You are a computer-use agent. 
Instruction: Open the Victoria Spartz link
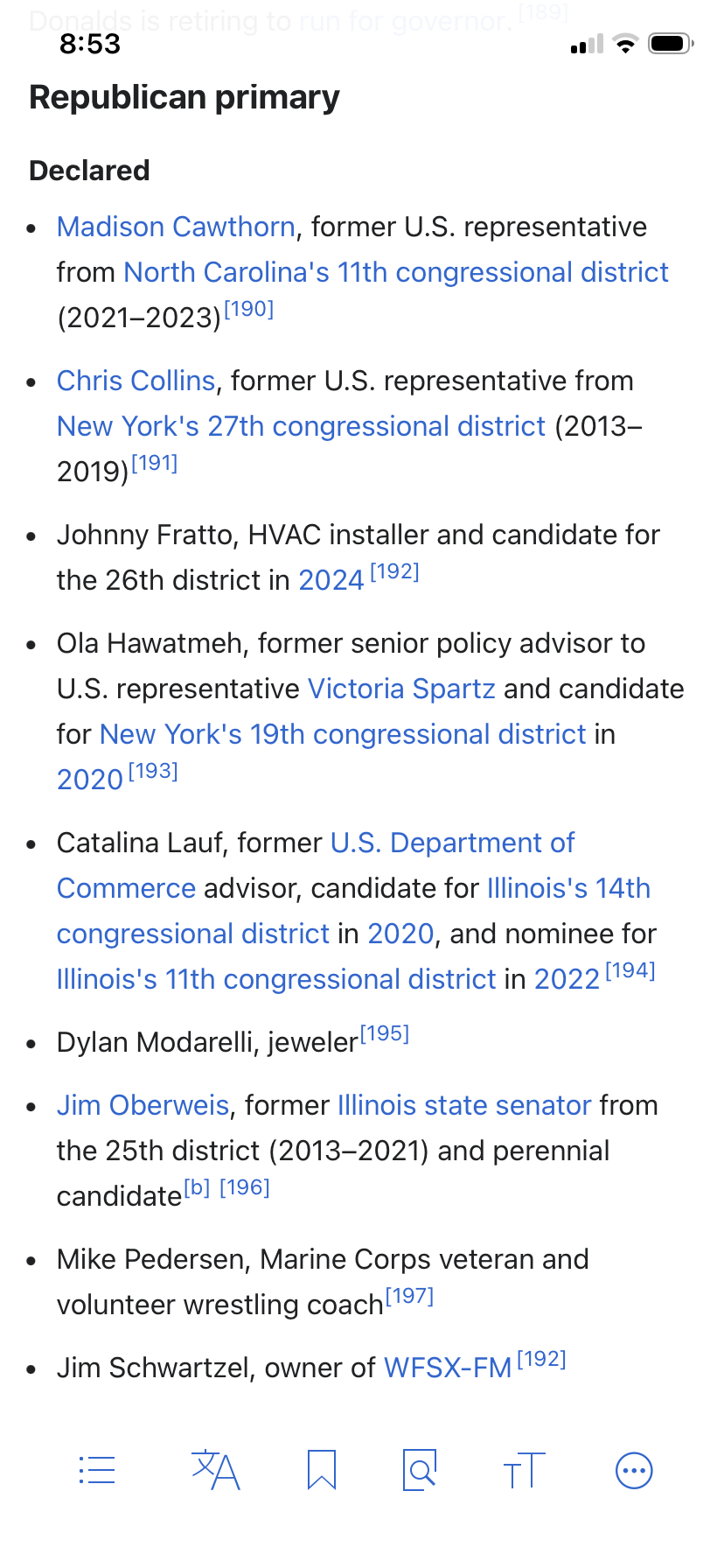tap(401, 689)
